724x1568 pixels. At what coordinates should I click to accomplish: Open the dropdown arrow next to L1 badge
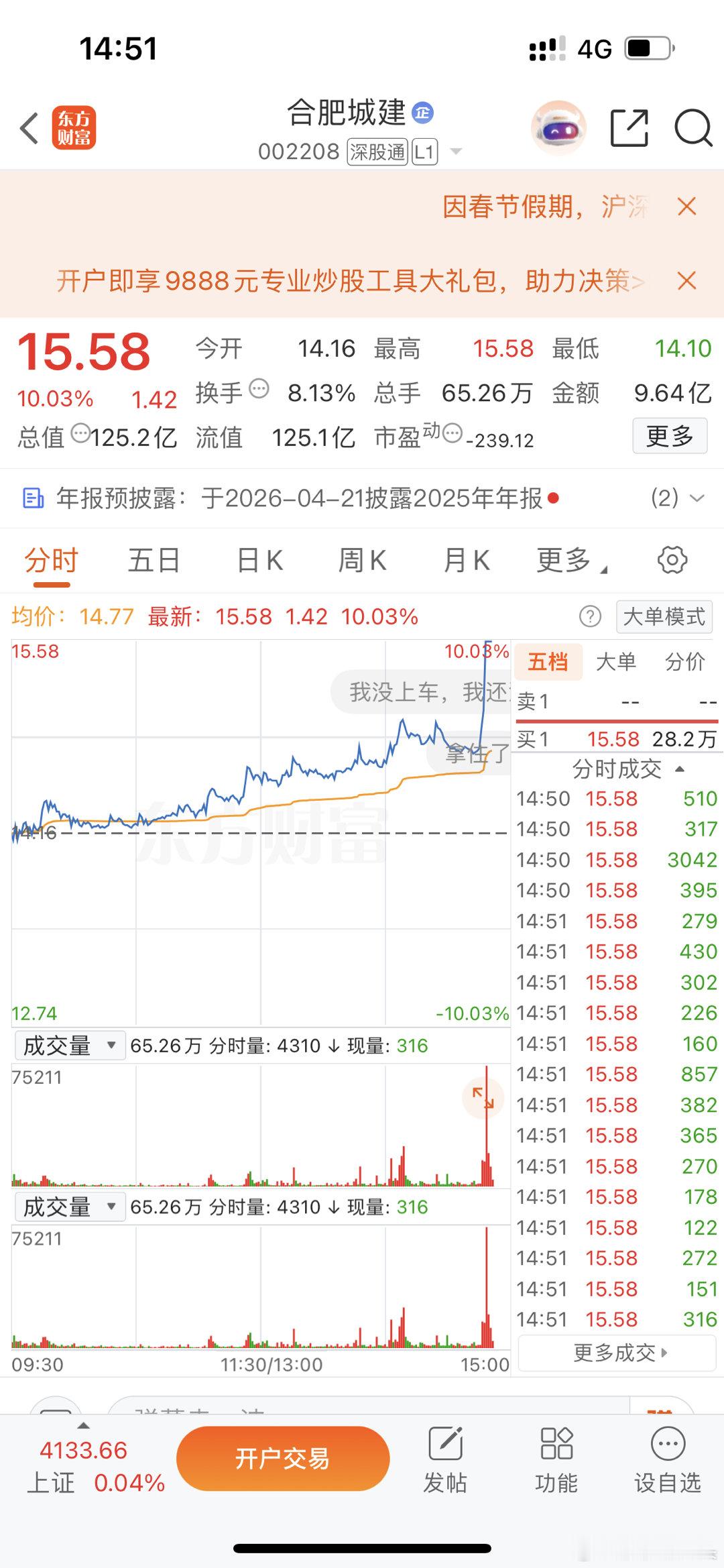[455, 152]
